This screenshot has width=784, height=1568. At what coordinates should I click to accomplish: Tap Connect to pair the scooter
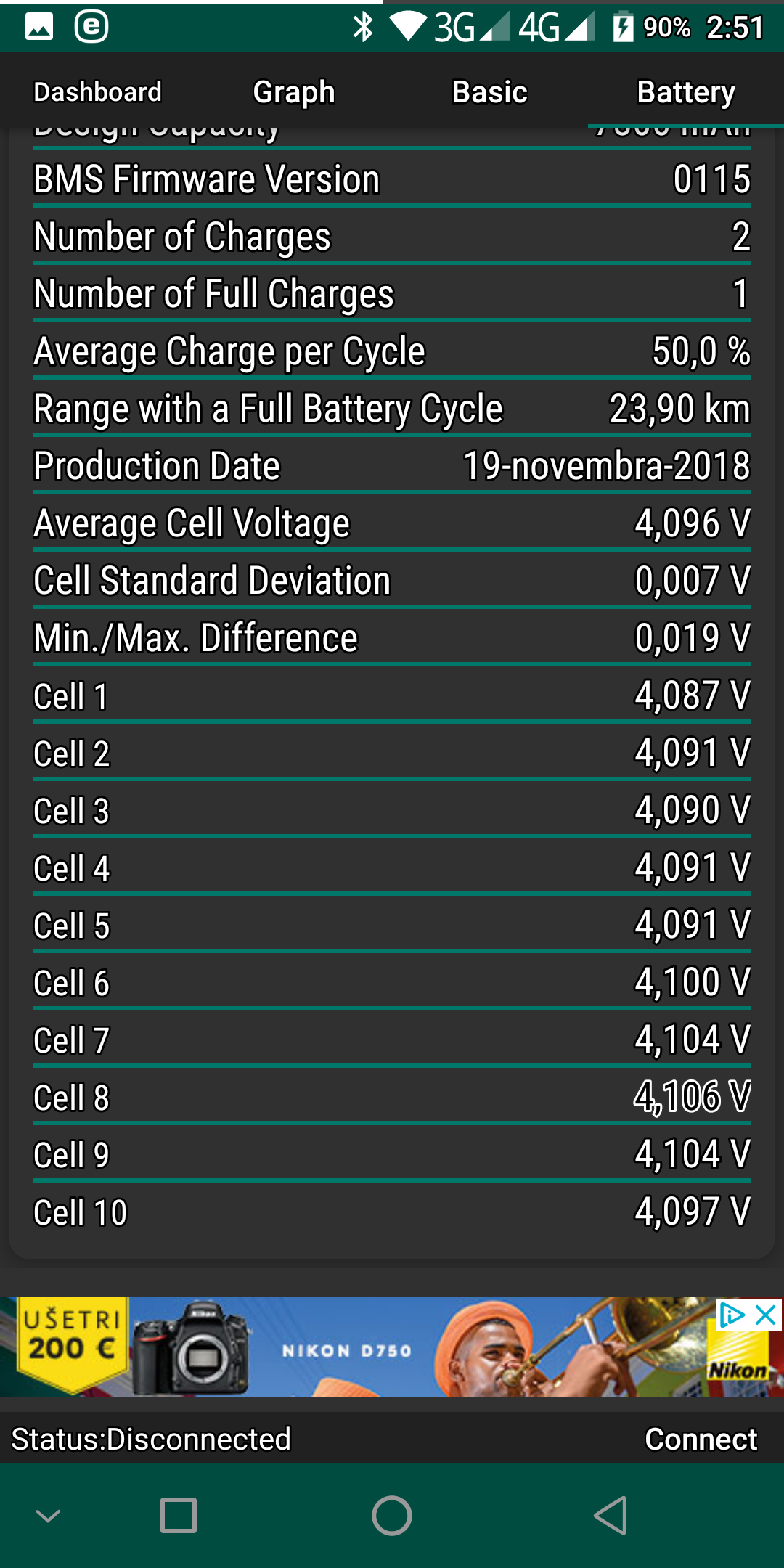pyautogui.click(x=701, y=1439)
